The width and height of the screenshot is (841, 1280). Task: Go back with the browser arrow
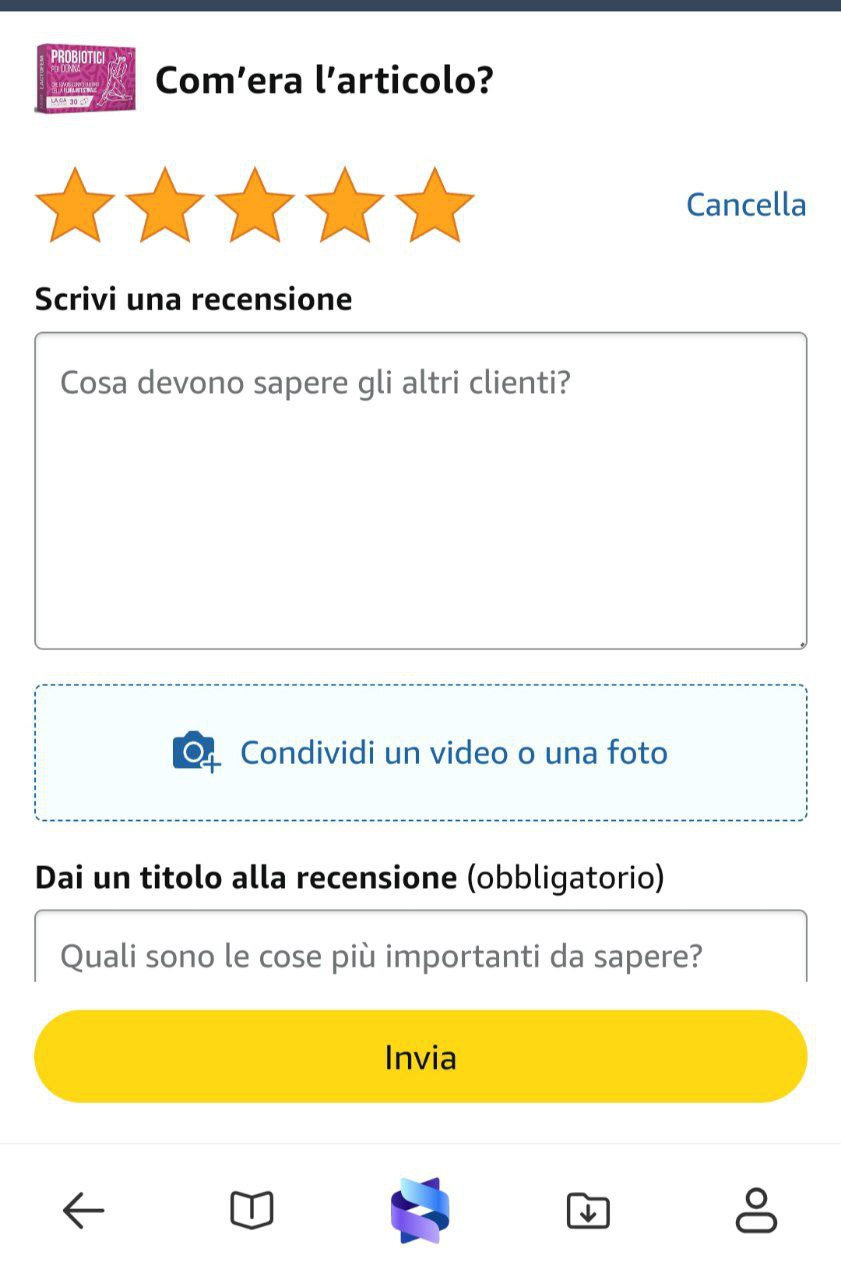84,1211
